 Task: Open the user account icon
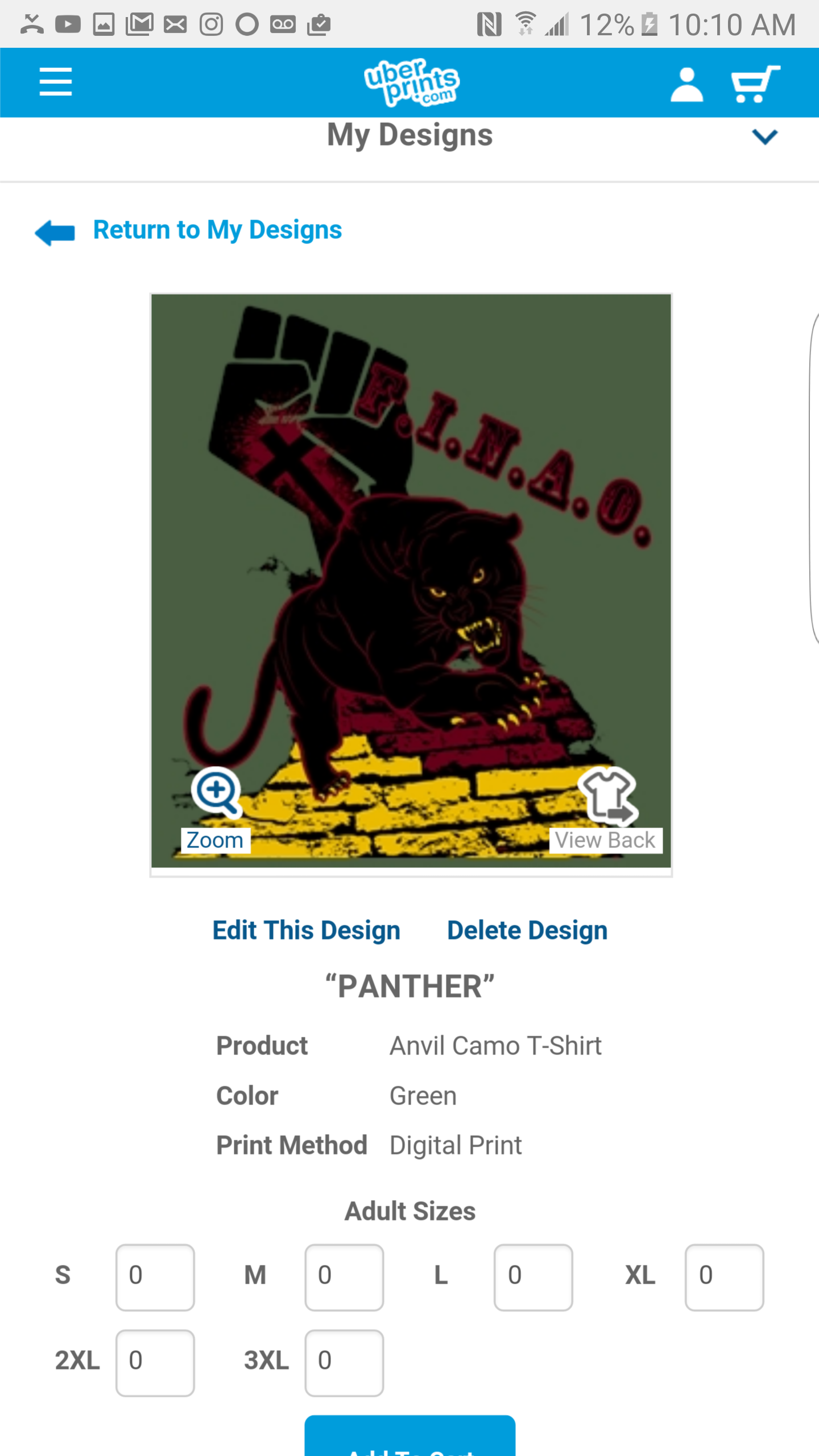tap(686, 85)
